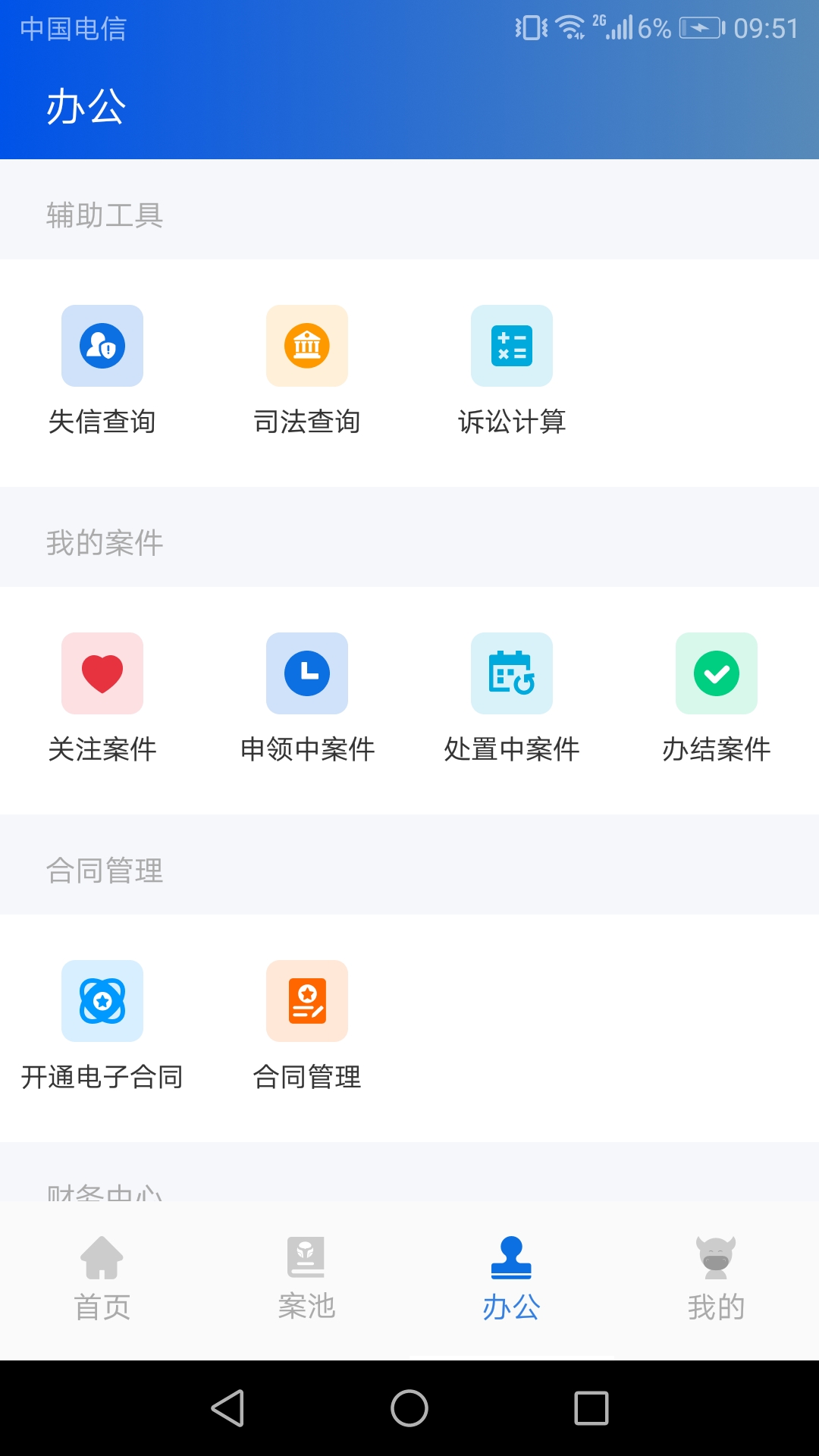
Task: Click the 办结案件 text label
Action: pos(716,750)
